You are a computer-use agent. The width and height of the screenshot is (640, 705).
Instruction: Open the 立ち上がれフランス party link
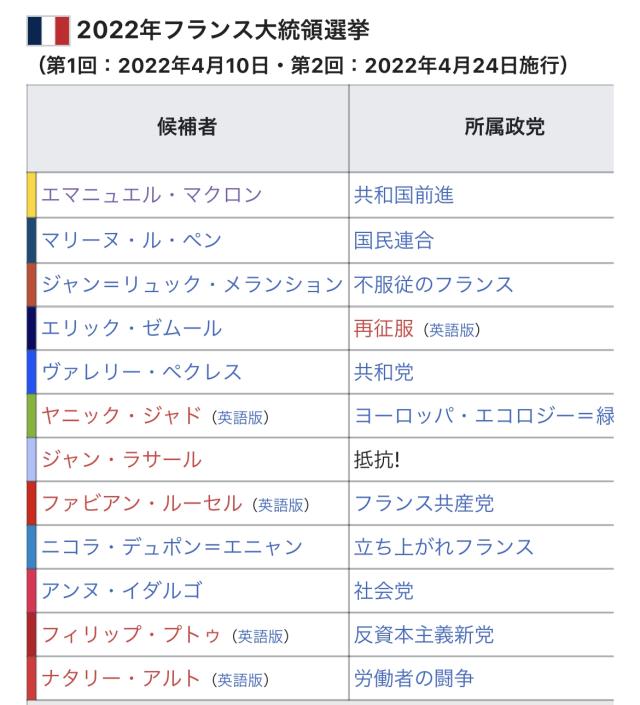pos(443,547)
